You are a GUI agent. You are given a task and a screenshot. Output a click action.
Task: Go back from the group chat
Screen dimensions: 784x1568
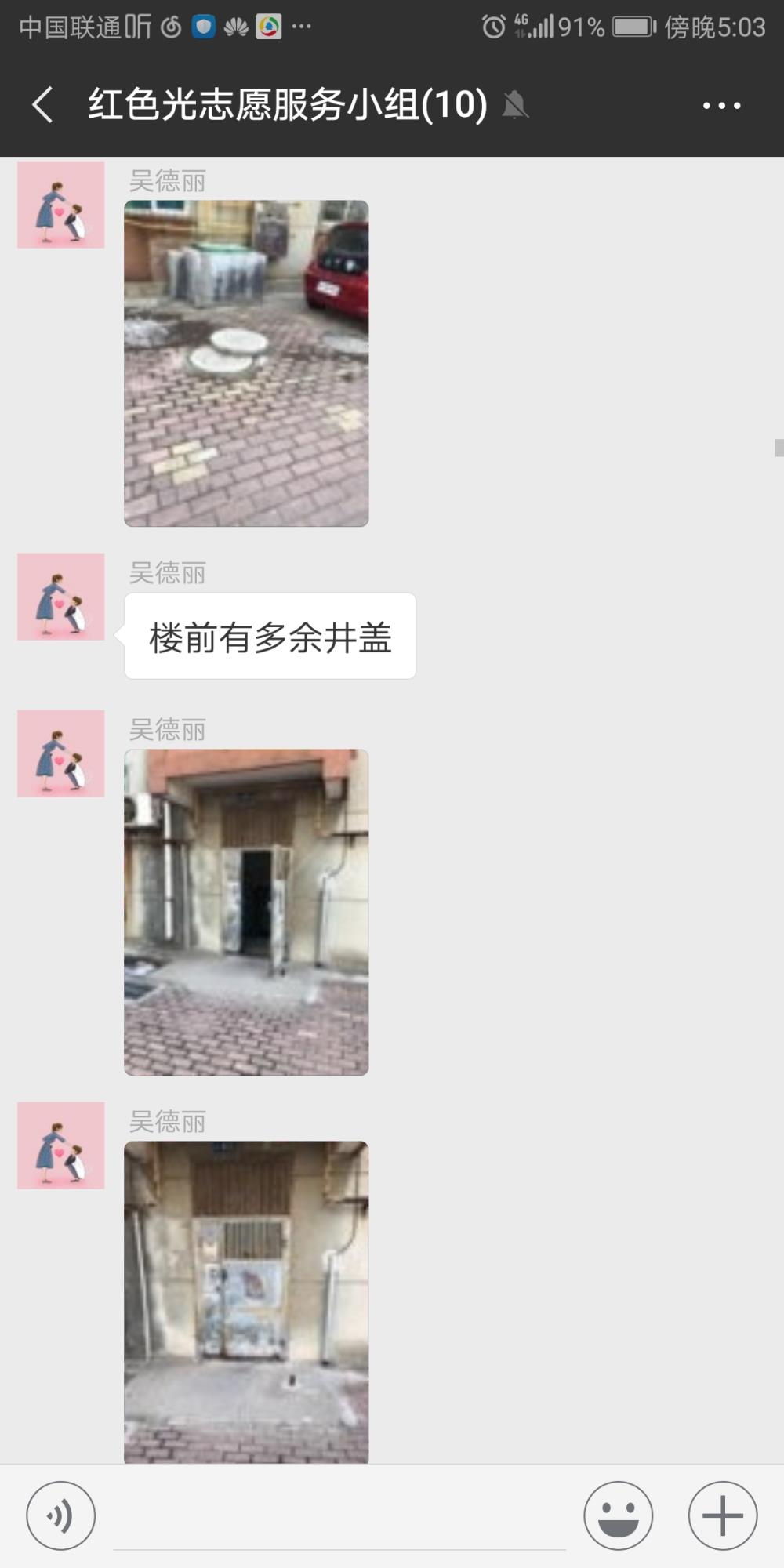(x=43, y=105)
